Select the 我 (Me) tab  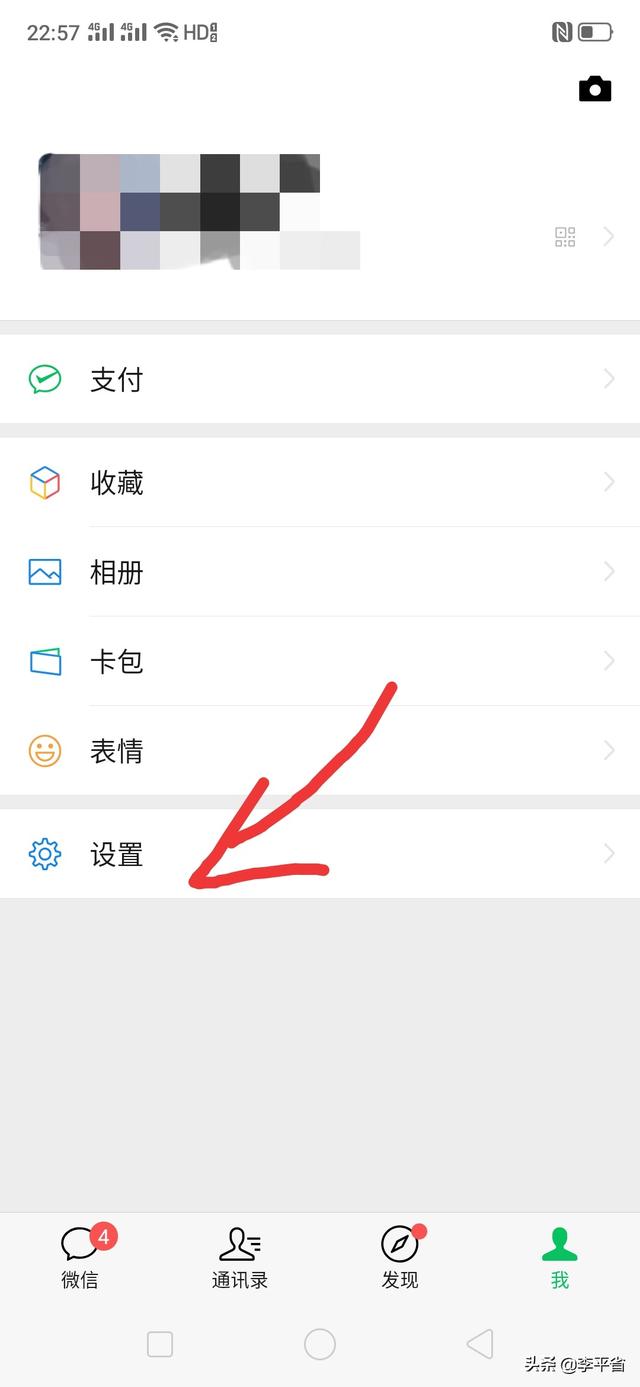tap(560, 1257)
